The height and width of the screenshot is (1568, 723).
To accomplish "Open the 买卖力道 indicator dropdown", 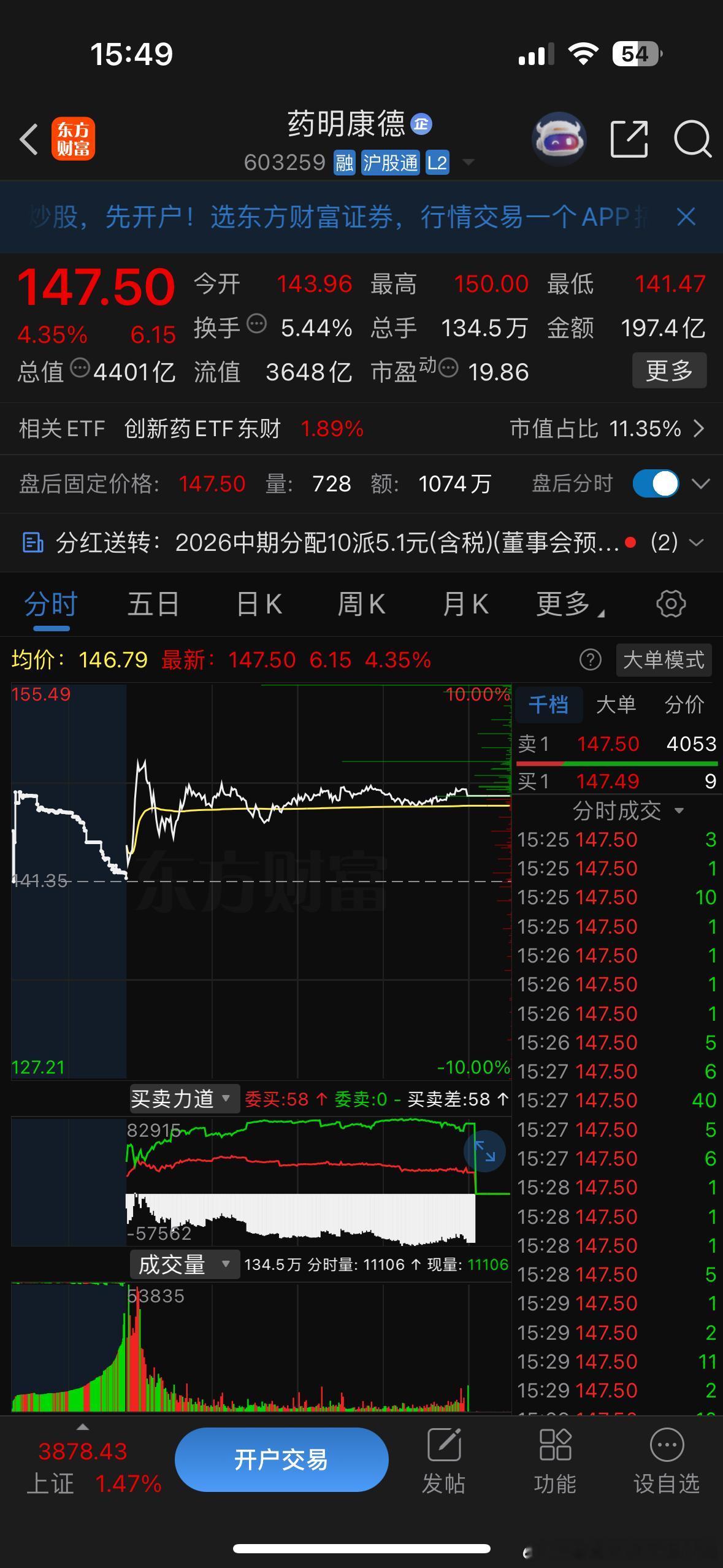I will click(x=182, y=1099).
